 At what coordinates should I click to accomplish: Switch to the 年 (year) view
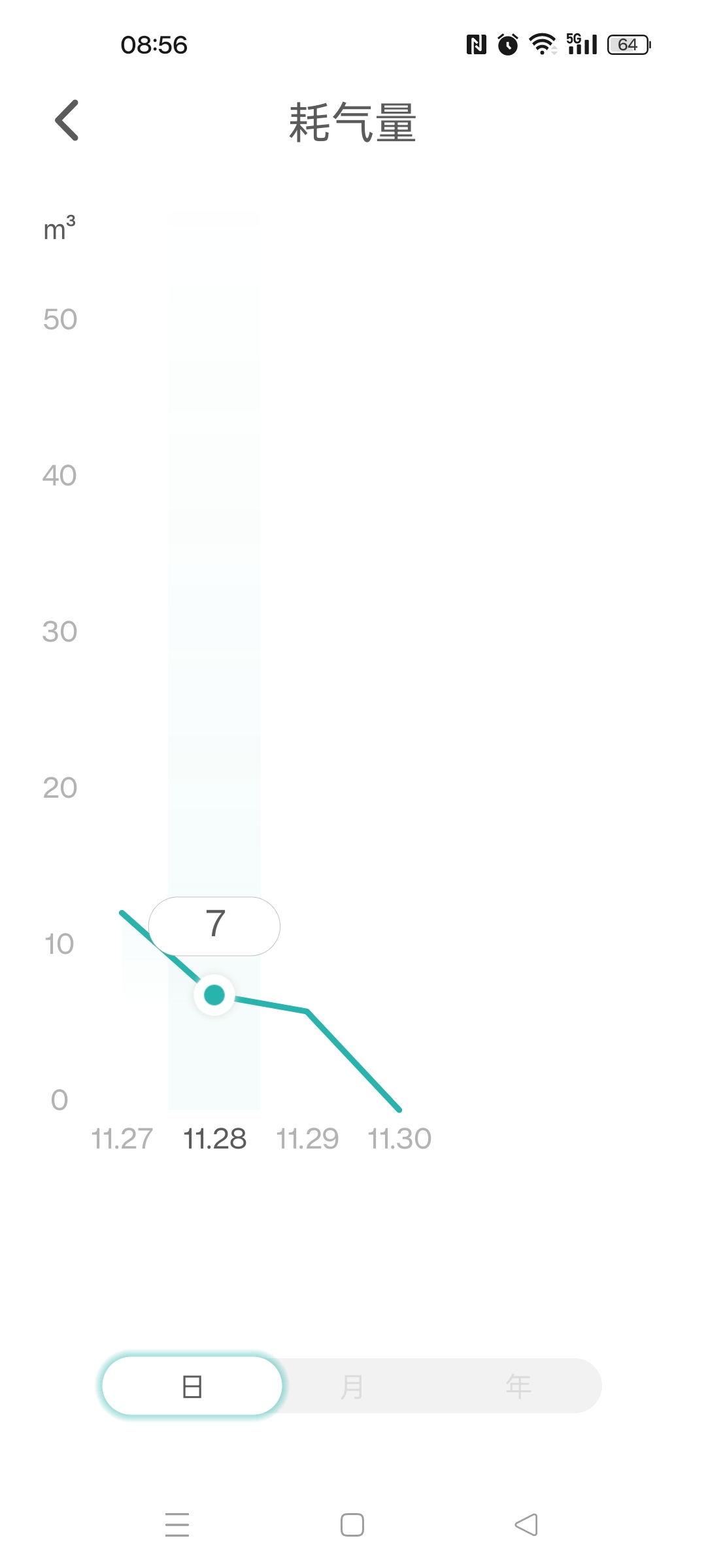click(x=518, y=1386)
